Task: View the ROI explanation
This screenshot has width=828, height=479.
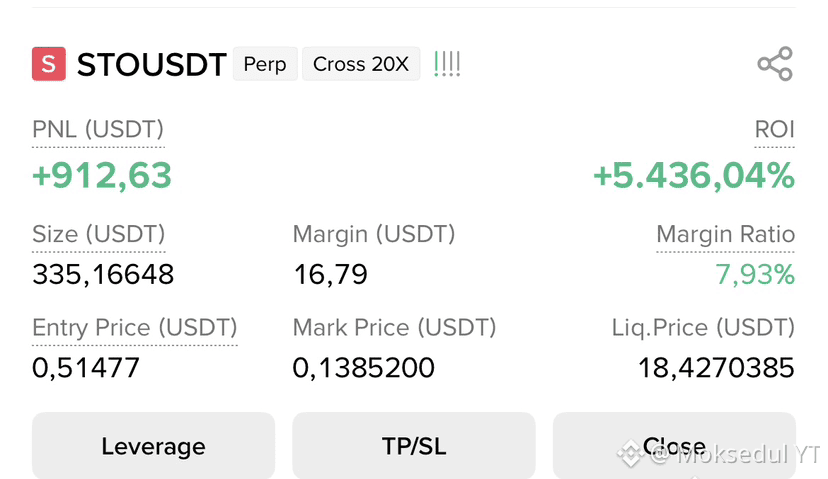Action: pos(774,129)
